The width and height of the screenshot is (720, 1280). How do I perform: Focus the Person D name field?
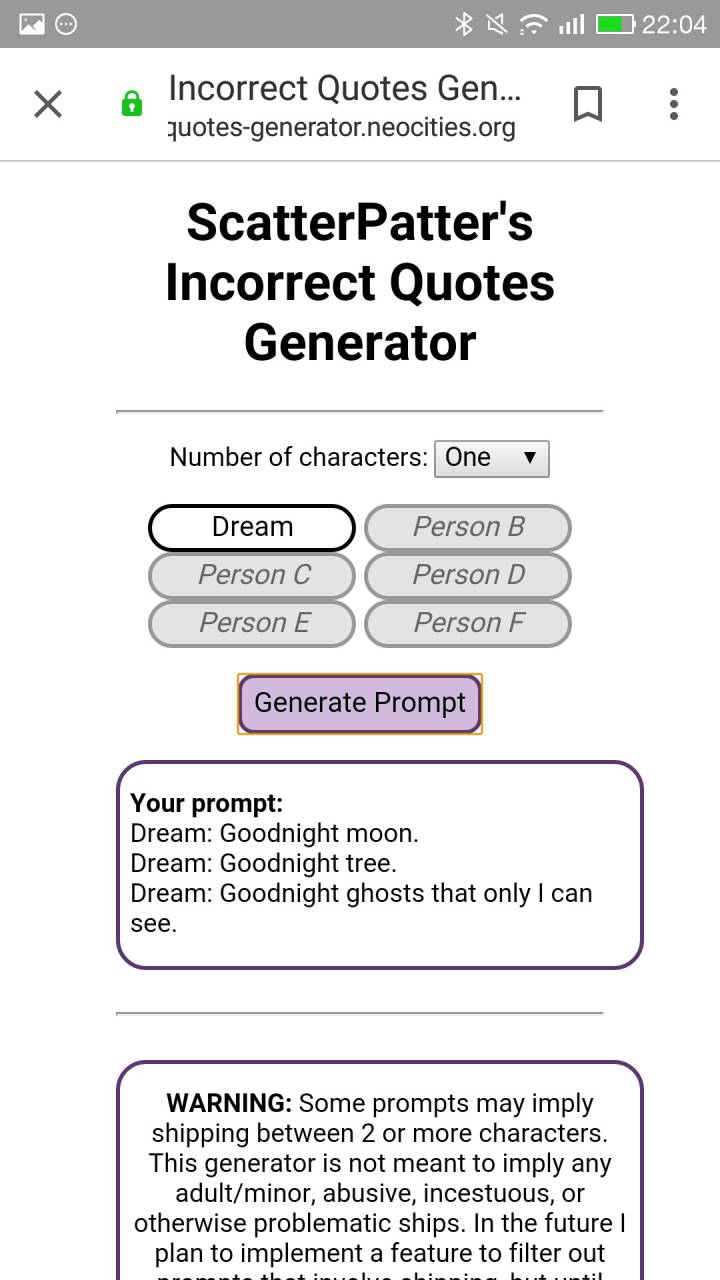pyautogui.click(x=468, y=575)
